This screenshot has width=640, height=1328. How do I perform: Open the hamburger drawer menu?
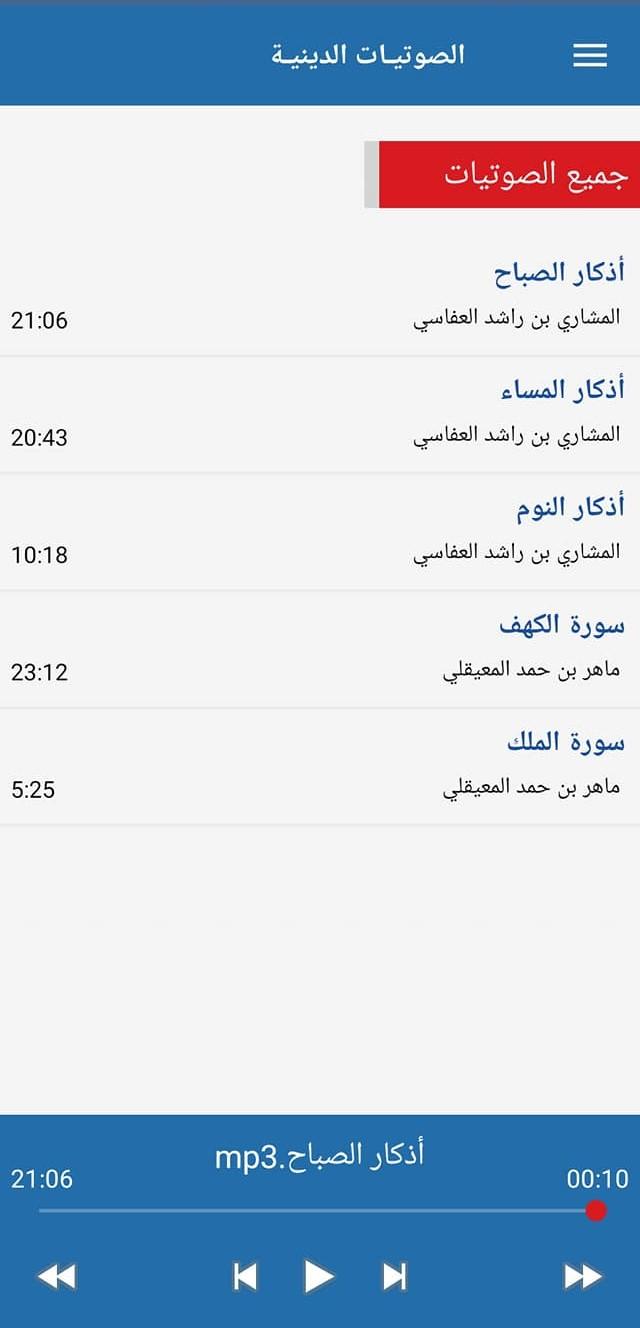point(590,55)
